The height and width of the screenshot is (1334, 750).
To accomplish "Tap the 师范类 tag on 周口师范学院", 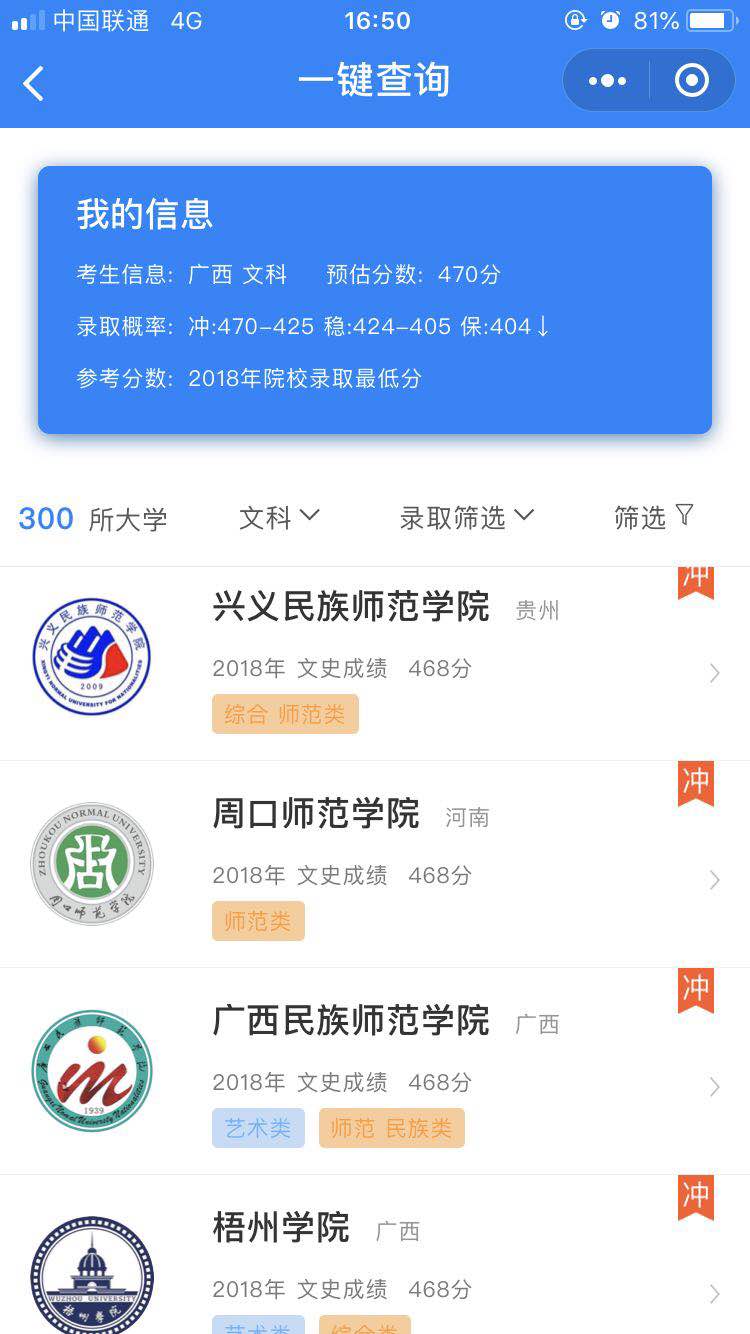I will pyautogui.click(x=257, y=921).
